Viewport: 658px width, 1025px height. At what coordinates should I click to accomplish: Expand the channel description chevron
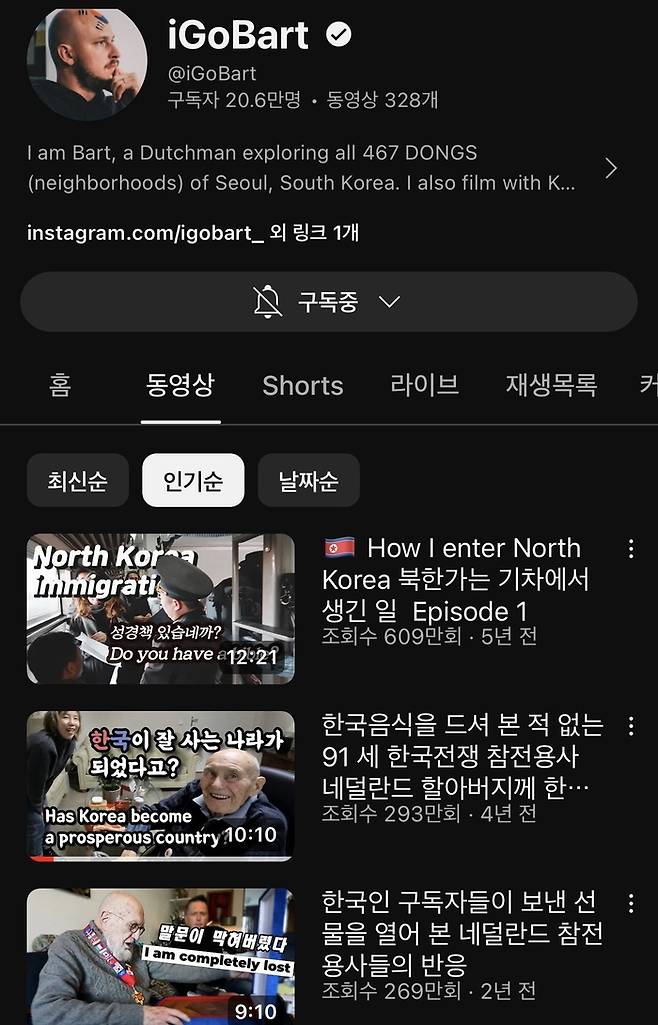click(x=611, y=168)
